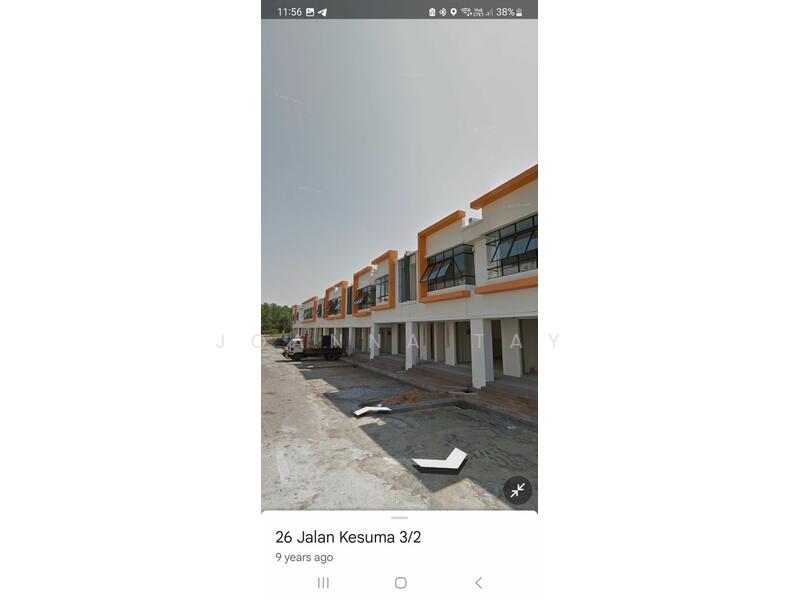Tap the system back button
The image size is (800, 600).
478,582
